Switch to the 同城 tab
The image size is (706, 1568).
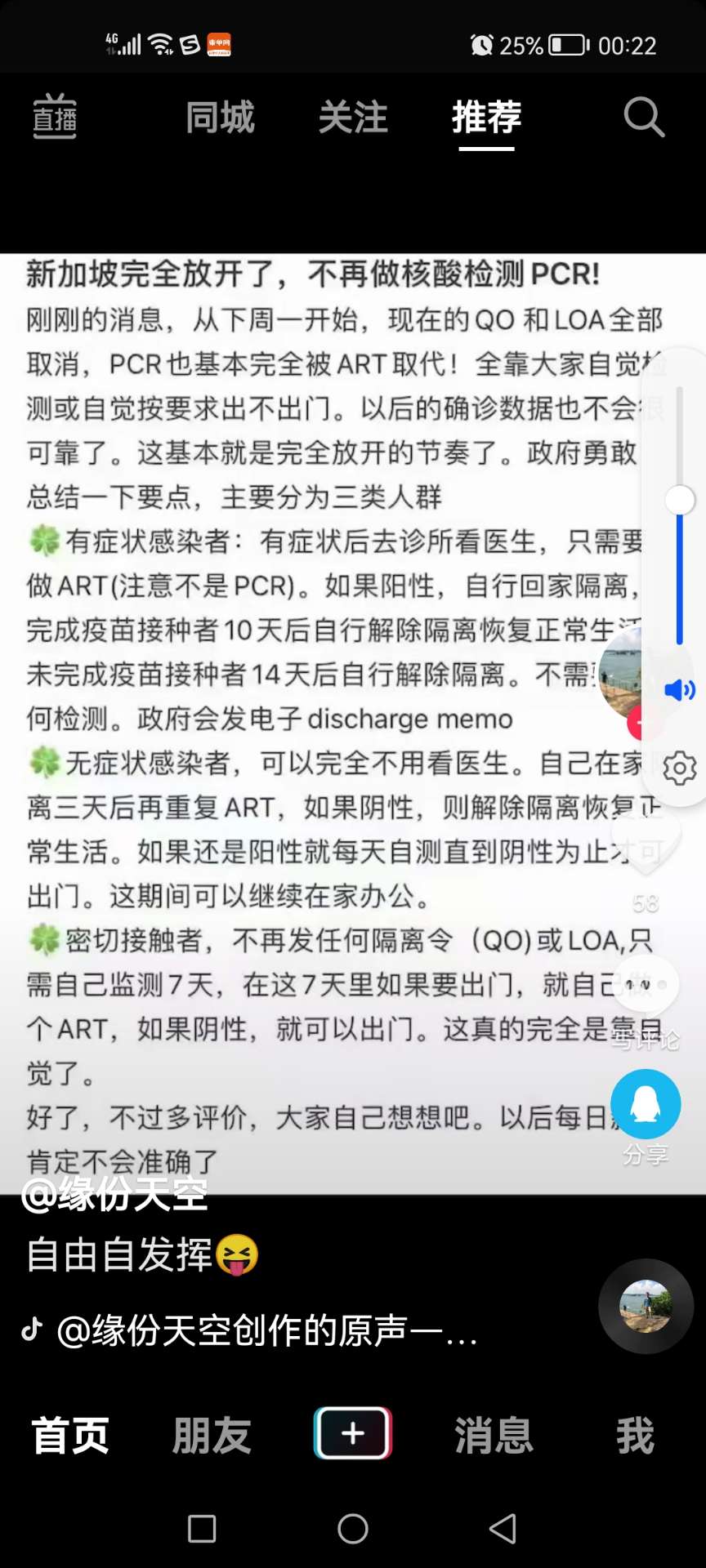coord(220,118)
